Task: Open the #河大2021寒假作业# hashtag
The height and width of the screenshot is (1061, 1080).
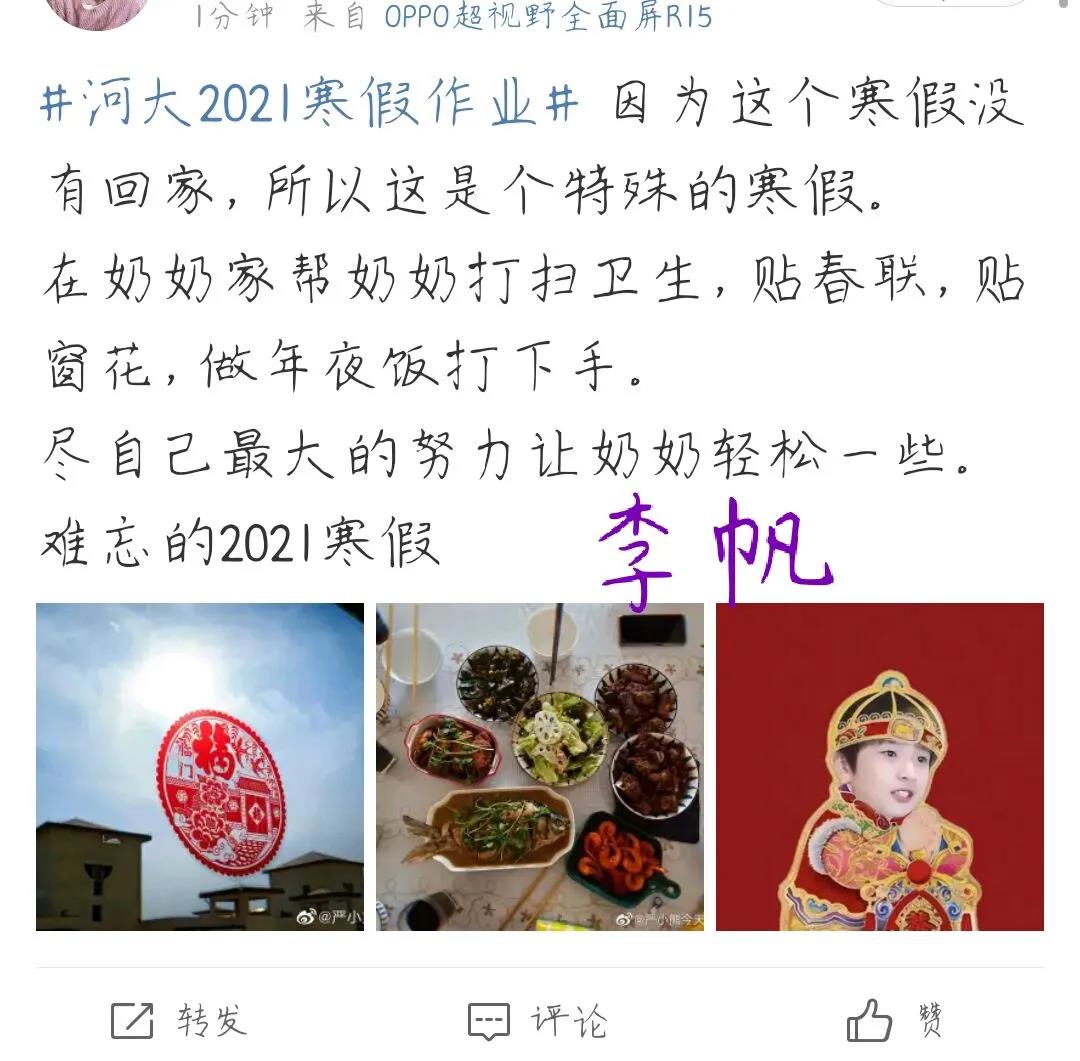Action: (310, 104)
